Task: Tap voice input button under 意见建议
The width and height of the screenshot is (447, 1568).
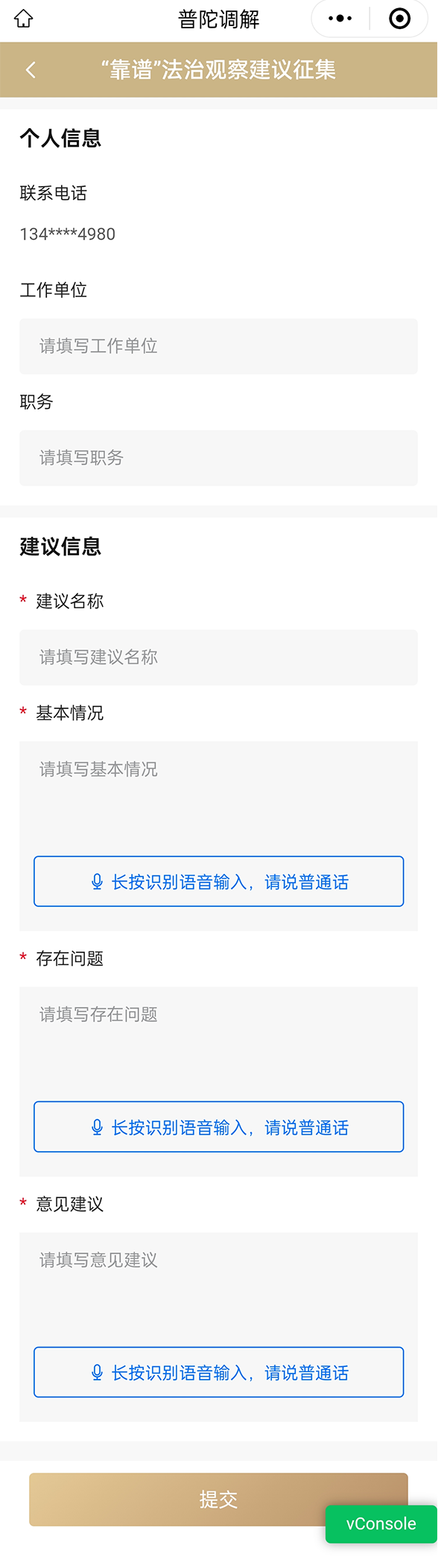Action: (x=218, y=1372)
